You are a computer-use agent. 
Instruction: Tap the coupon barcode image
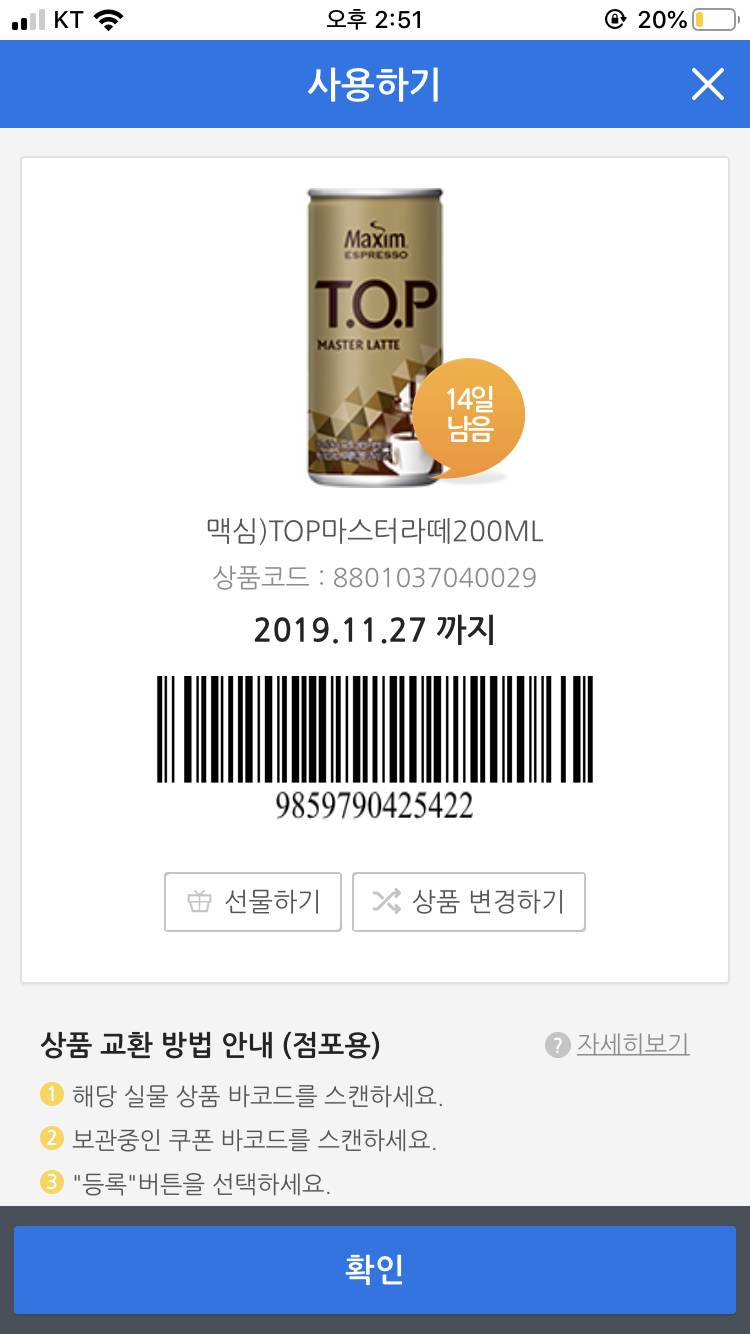pos(375,728)
